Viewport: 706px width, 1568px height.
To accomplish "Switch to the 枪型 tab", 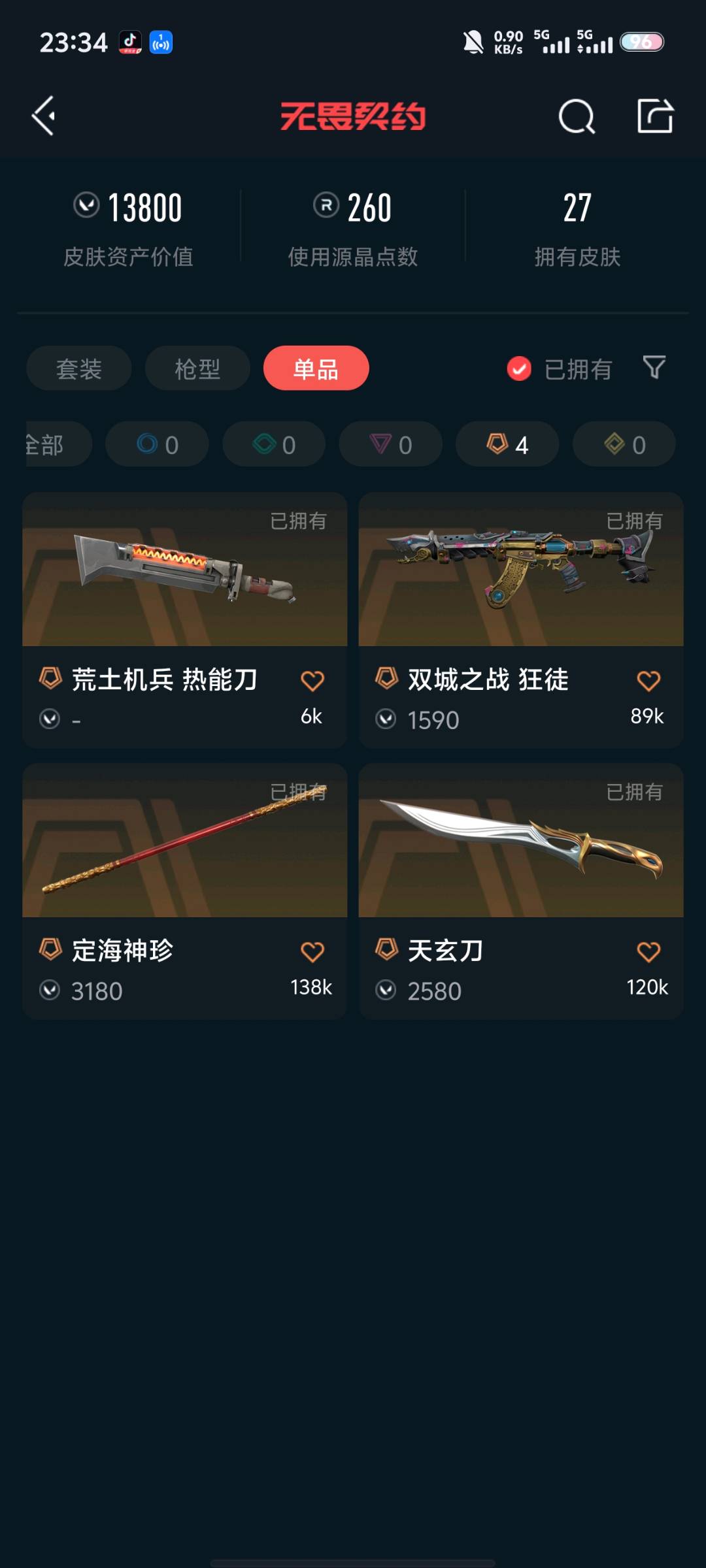I will pos(197,368).
